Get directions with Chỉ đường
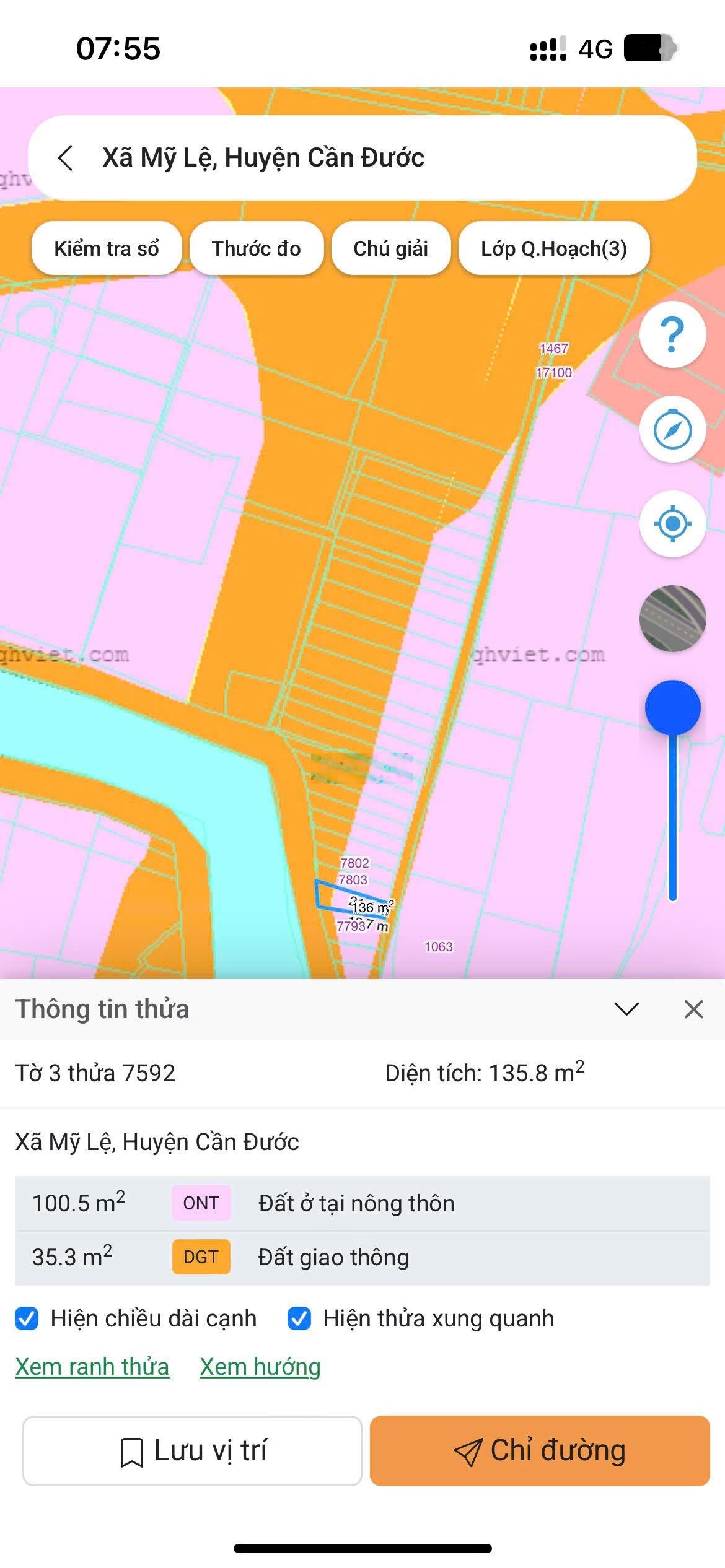The height and width of the screenshot is (1568, 725). [x=540, y=1450]
